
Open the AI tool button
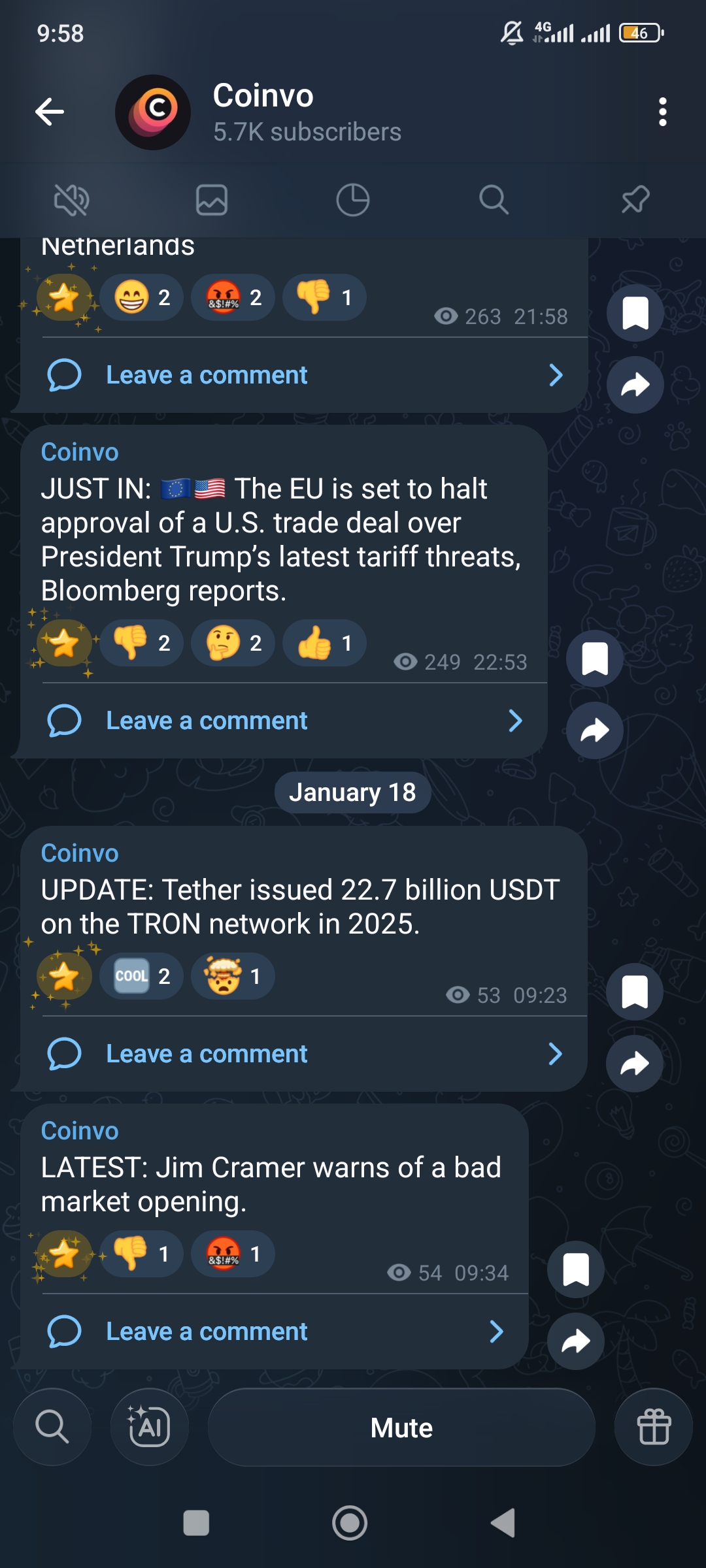[x=150, y=1426]
